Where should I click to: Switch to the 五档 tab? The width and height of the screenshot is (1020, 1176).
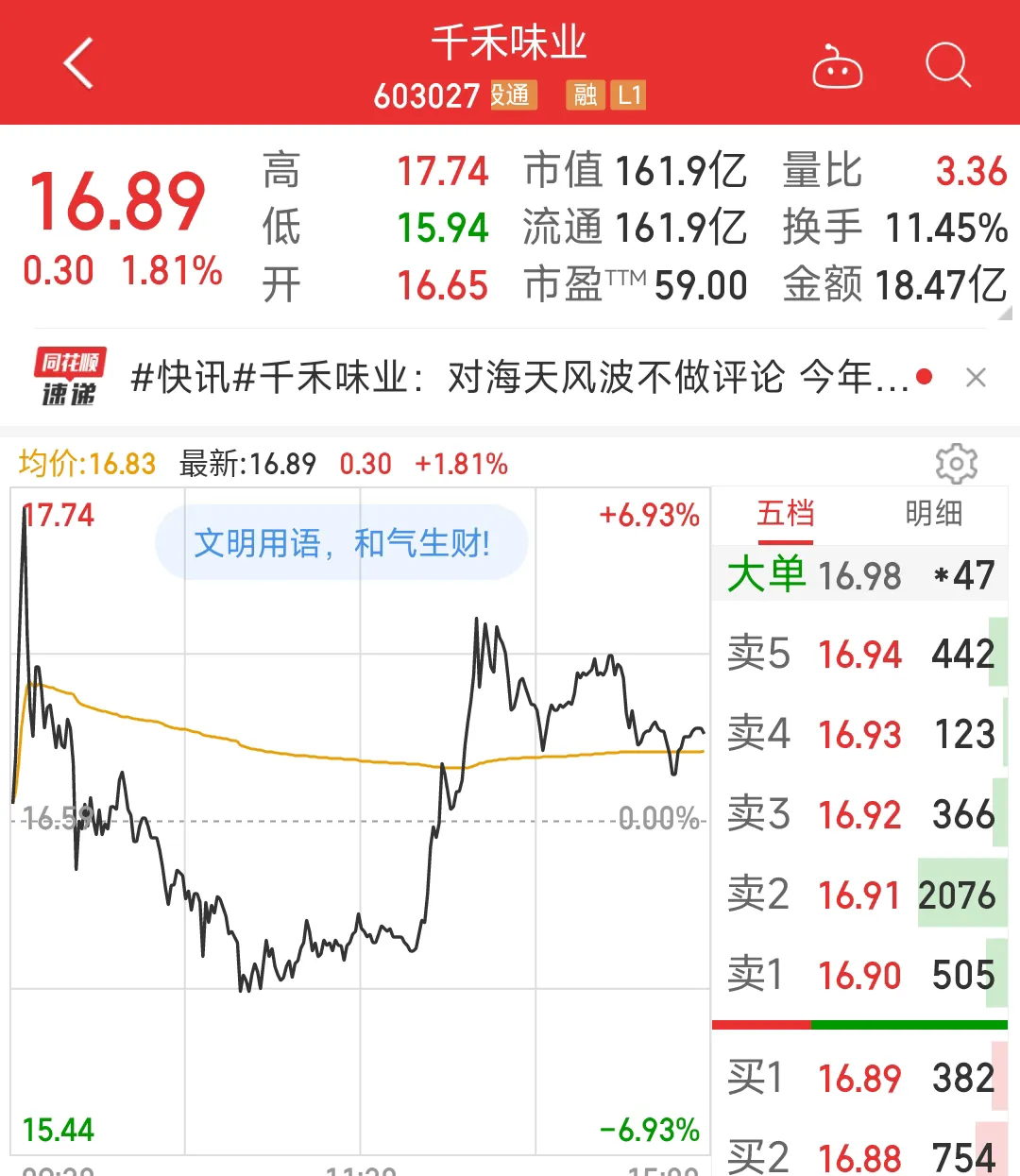[785, 514]
